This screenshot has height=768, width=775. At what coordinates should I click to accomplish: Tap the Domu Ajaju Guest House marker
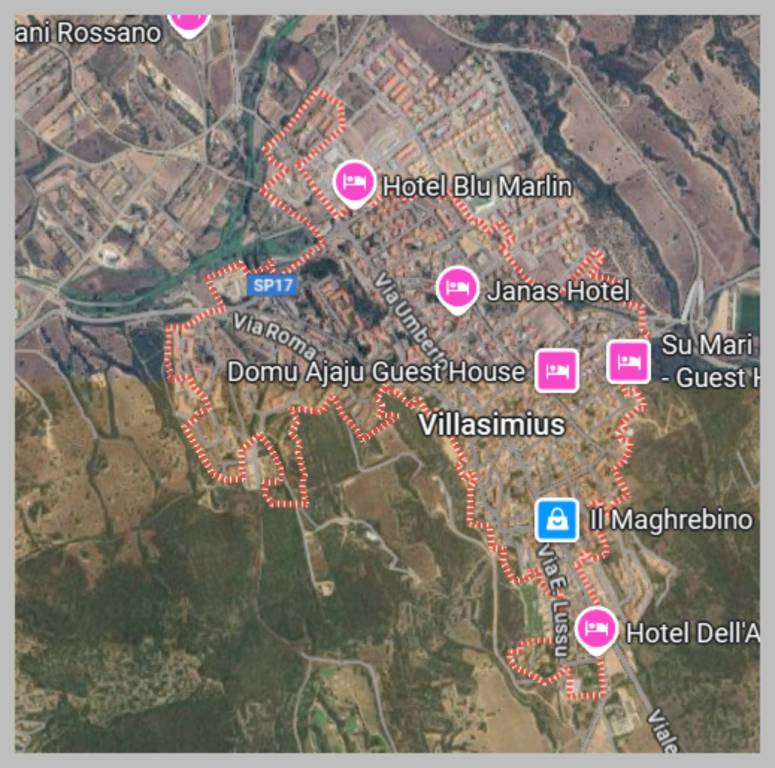(x=558, y=370)
